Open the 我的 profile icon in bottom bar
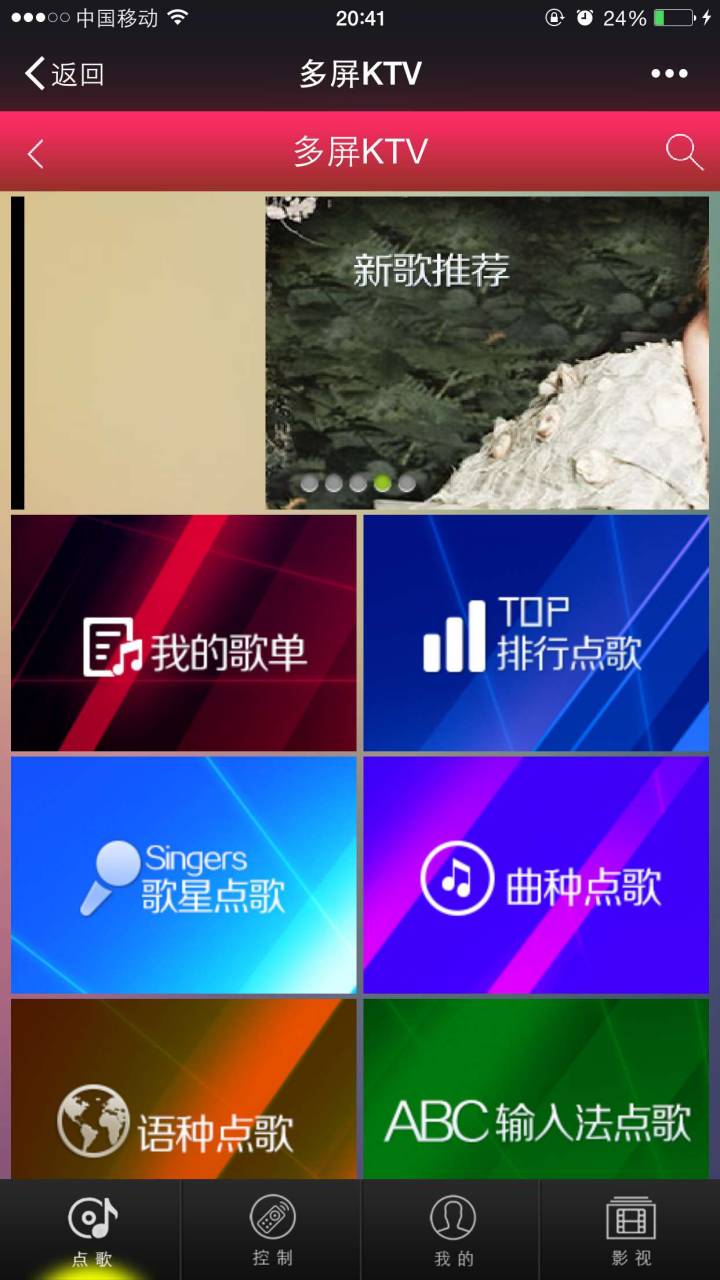The image size is (720, 1280). coord(450,1215)
